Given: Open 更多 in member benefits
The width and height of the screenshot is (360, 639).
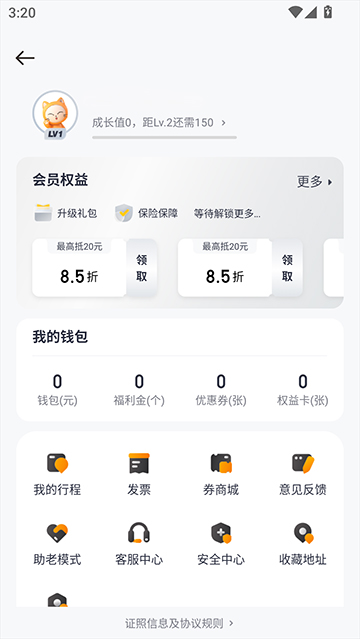Looking at the screenshot, I should coord(314,182).
